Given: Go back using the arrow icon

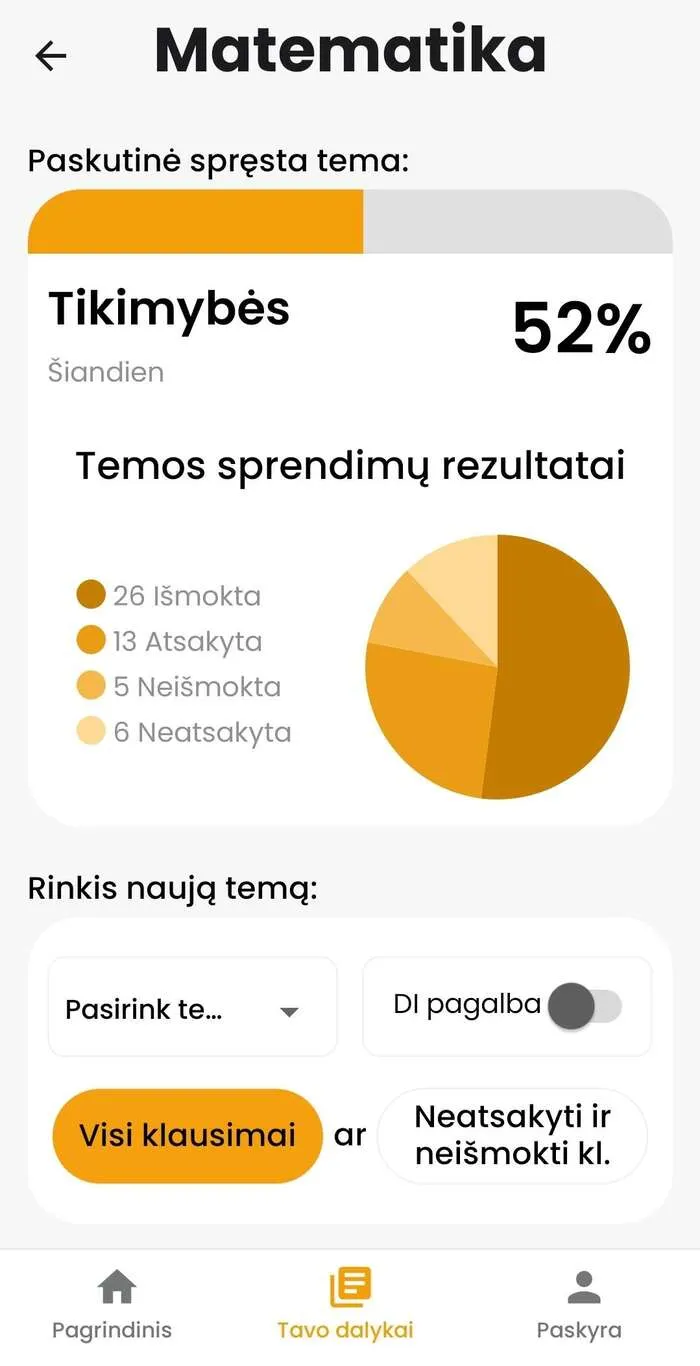Looking at the screenshot, I should tap(50, 56).
